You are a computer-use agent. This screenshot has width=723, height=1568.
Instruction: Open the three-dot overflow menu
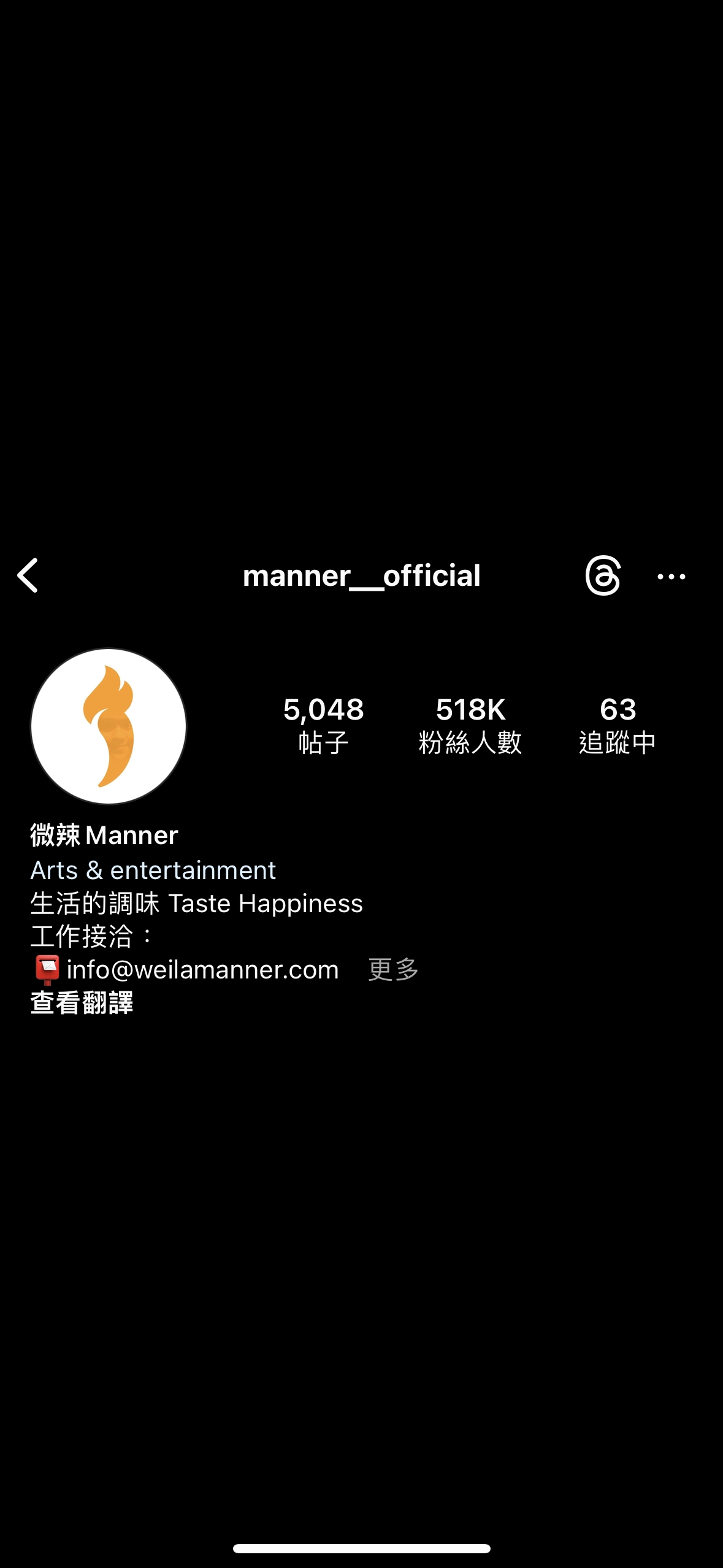click(671, 577)
